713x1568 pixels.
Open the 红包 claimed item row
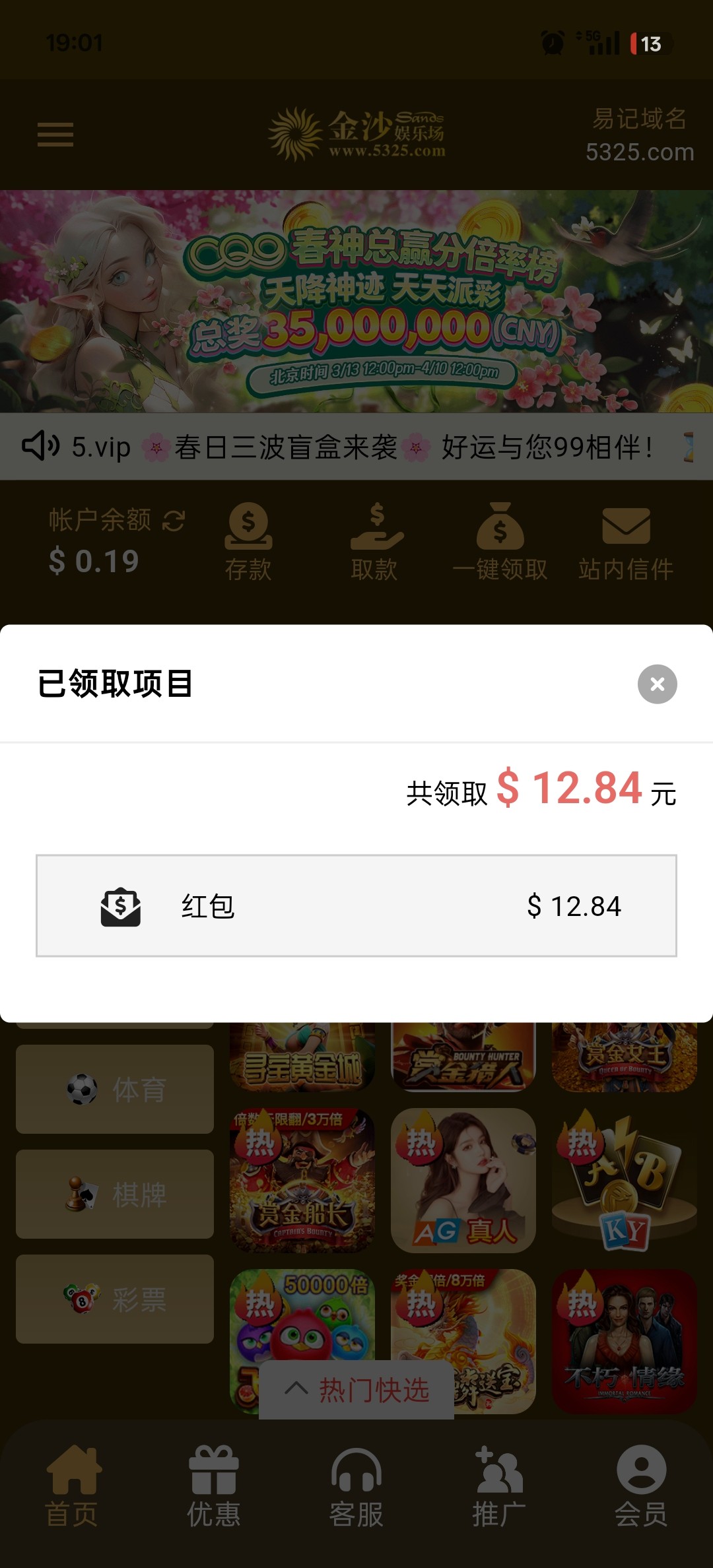coord(356,905)
